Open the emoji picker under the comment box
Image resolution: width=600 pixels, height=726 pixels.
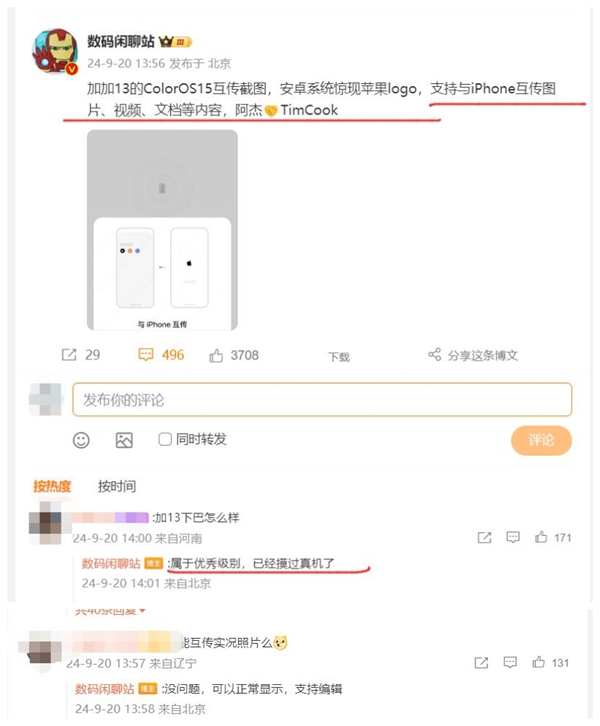(x=81, y=440)
